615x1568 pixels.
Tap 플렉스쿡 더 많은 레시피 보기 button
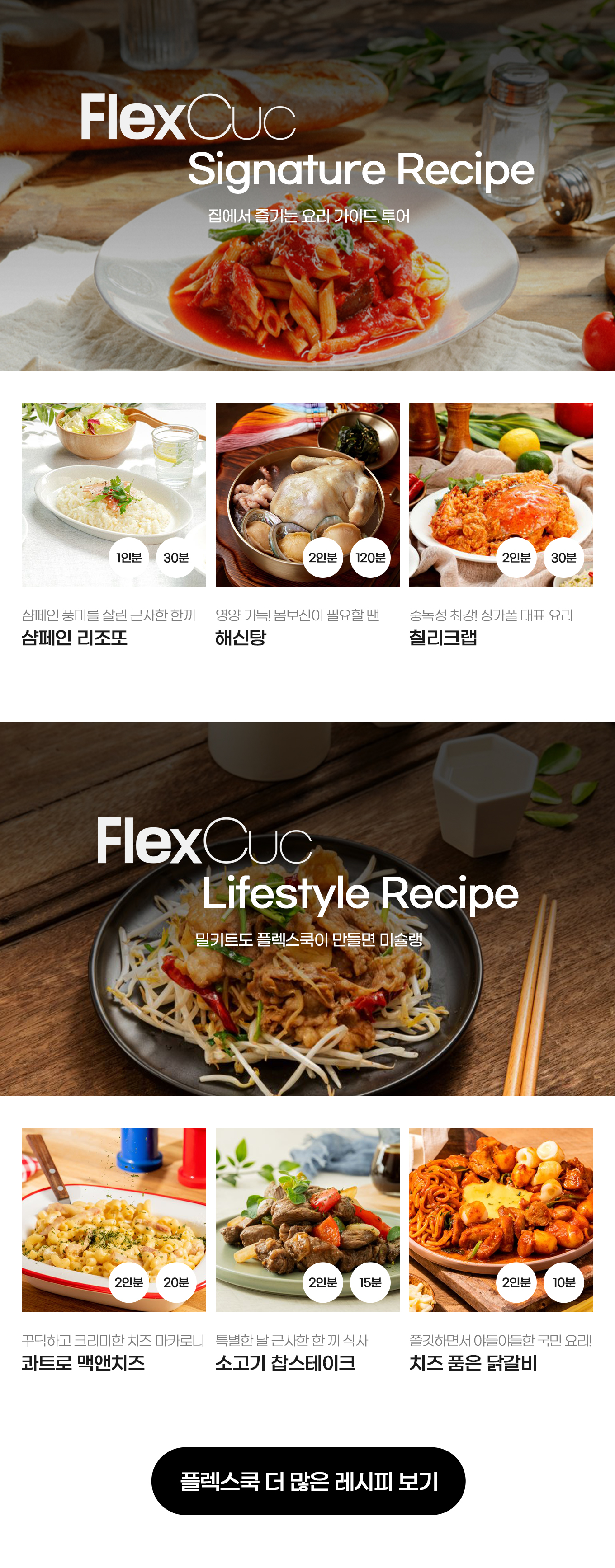tap(308, 1480)
